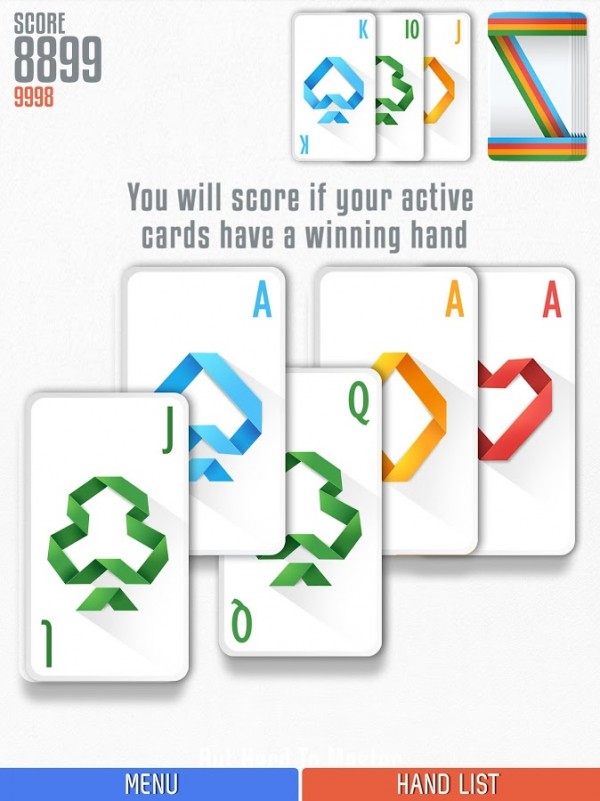600x801 pixels.
Task: Open the Menu button
Action: pos(149,784)
